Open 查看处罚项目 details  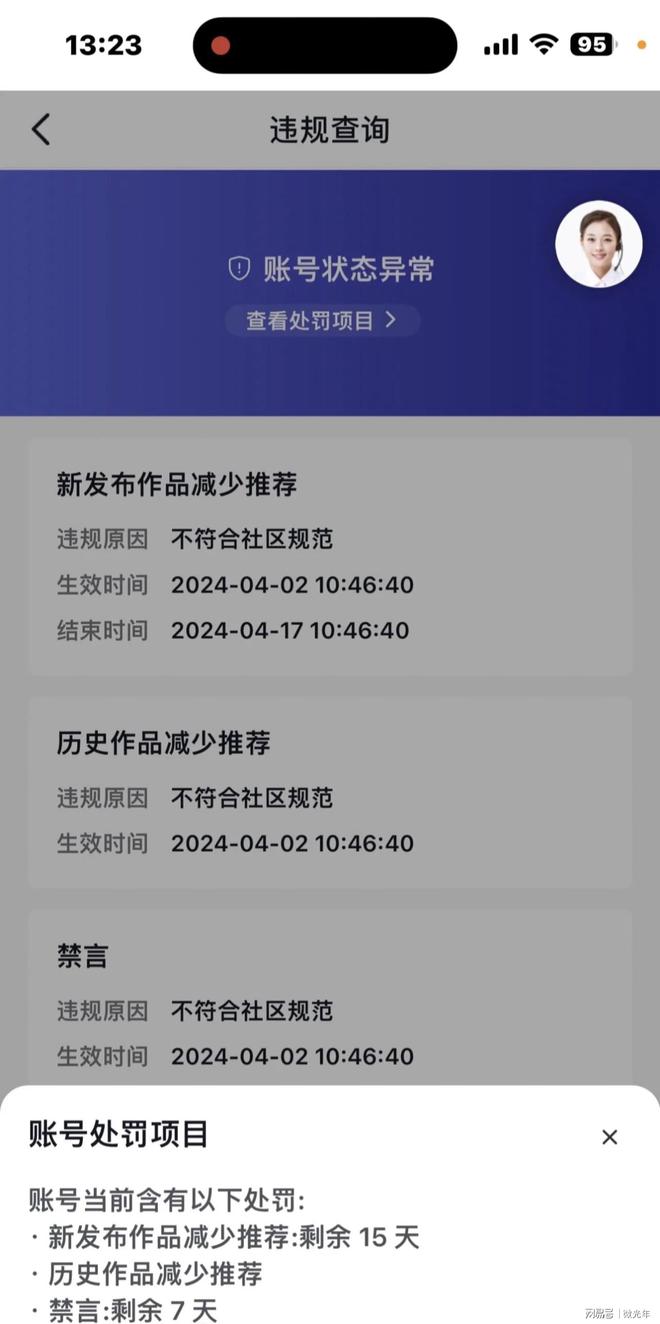coord(322,321)
